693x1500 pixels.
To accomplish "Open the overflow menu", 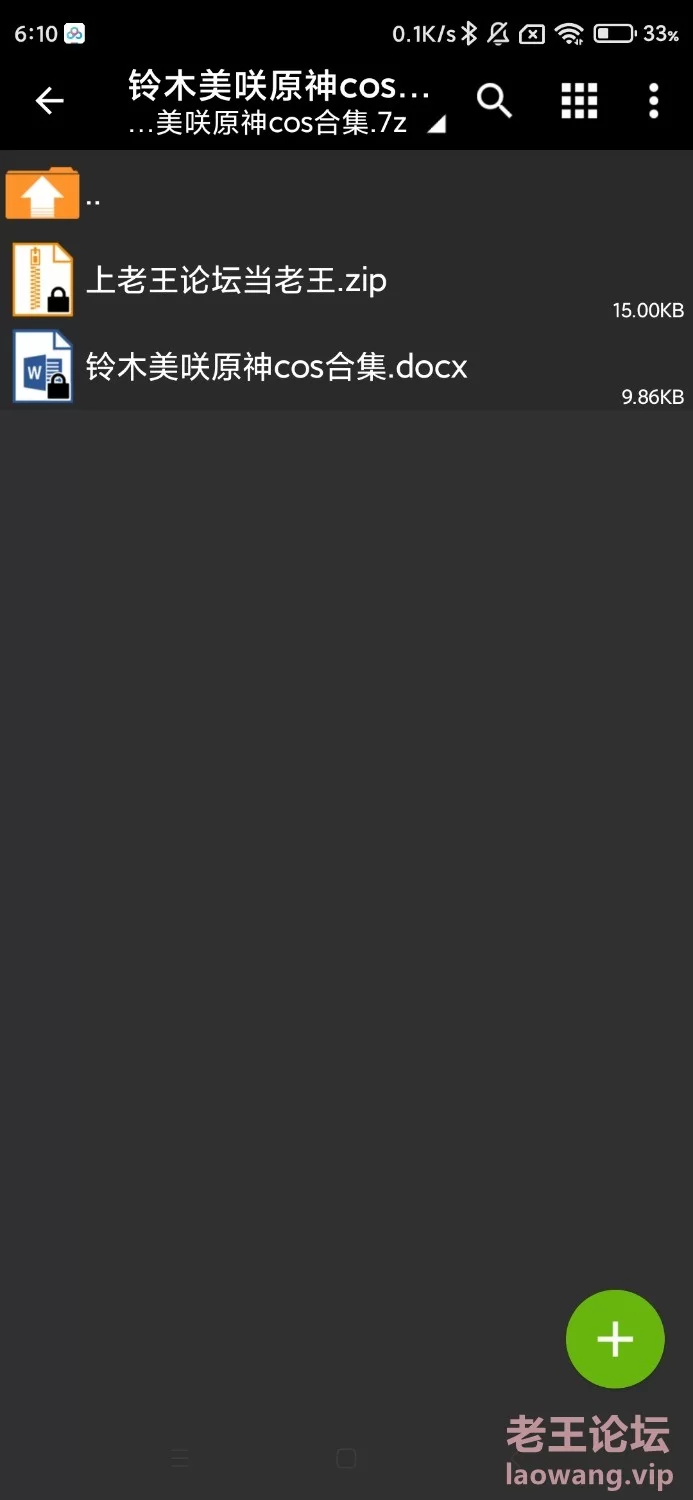I will coord(653,100).
